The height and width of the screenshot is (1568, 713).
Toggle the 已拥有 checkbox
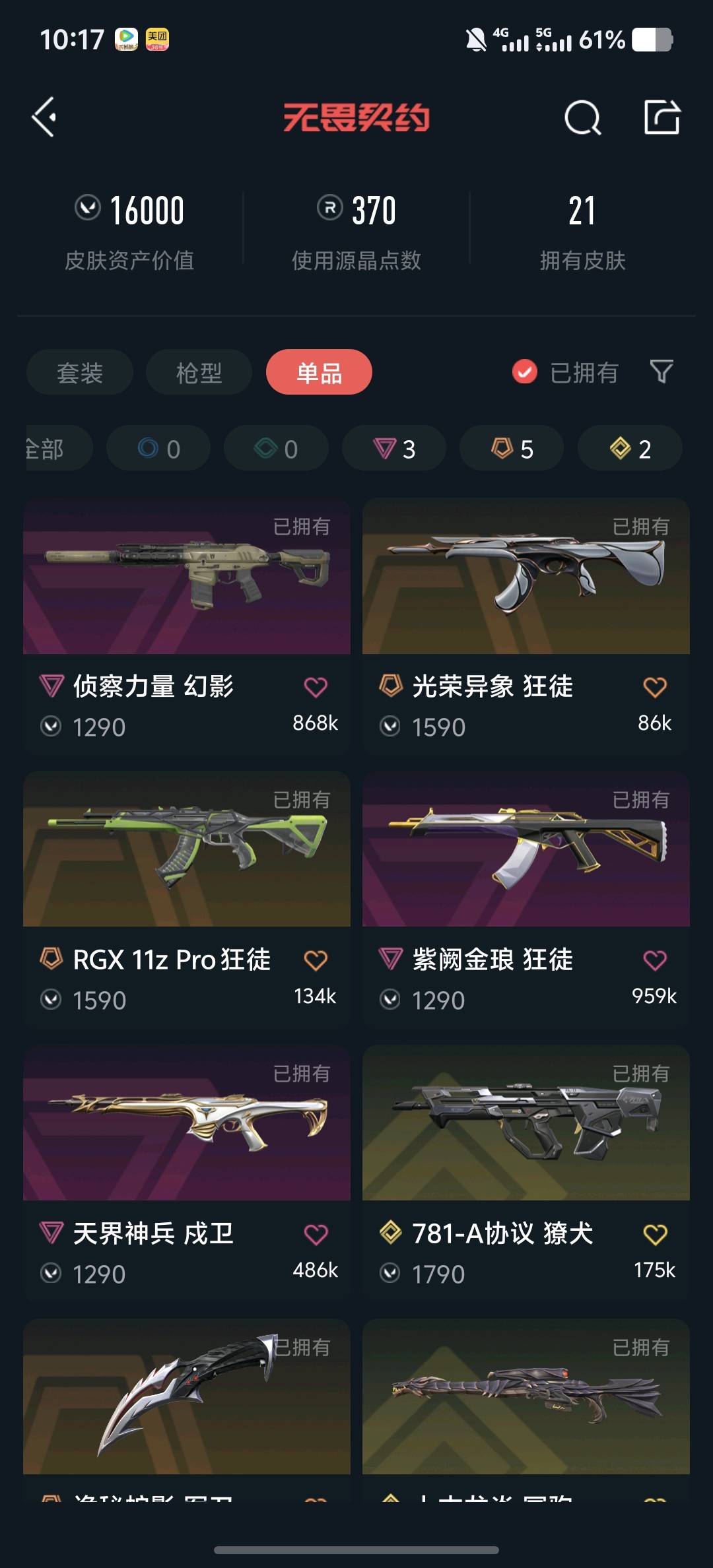click(x=525, y=372)
